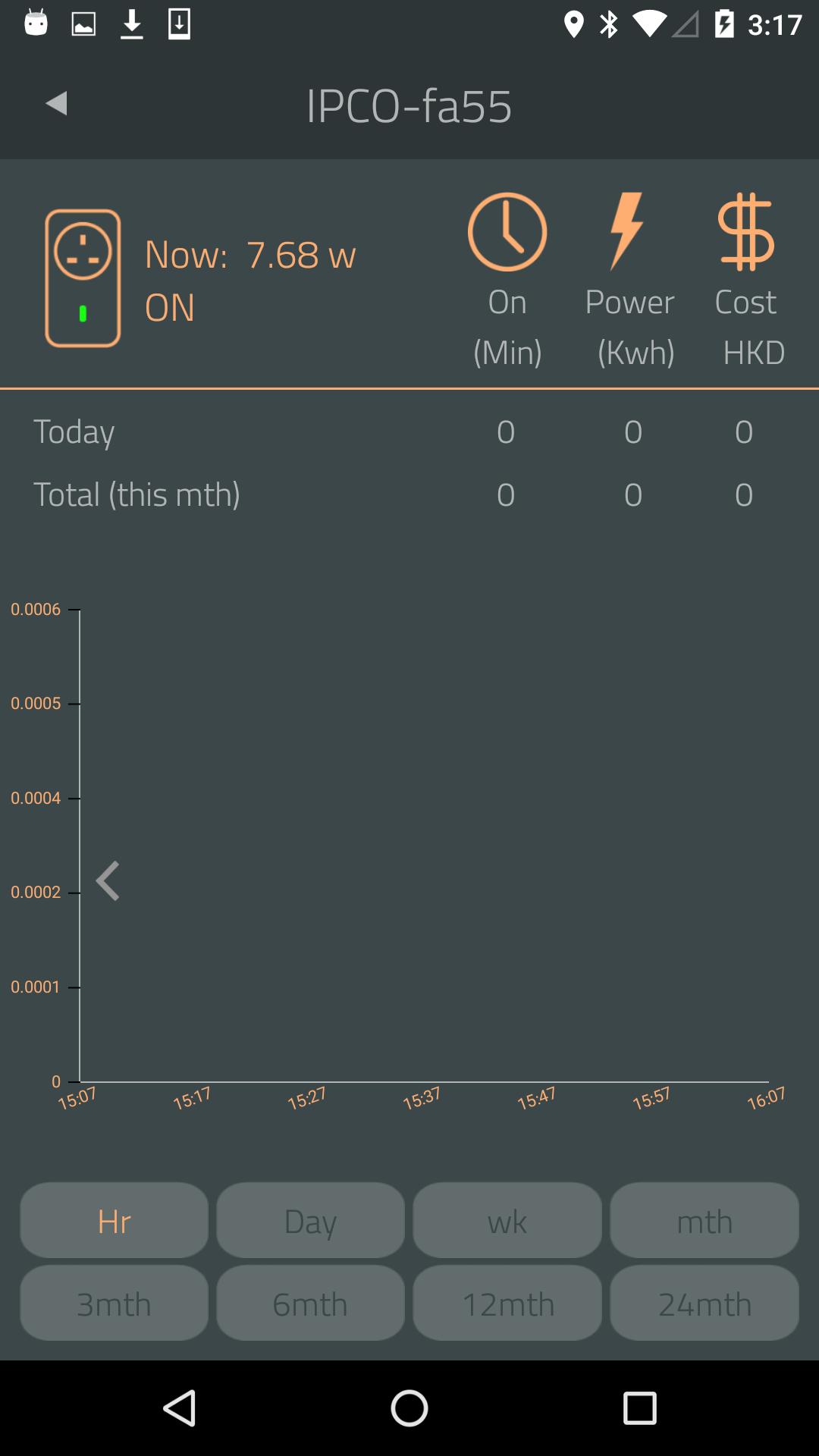
Task: Tap the system home button
Action: tap(409, 1409)
